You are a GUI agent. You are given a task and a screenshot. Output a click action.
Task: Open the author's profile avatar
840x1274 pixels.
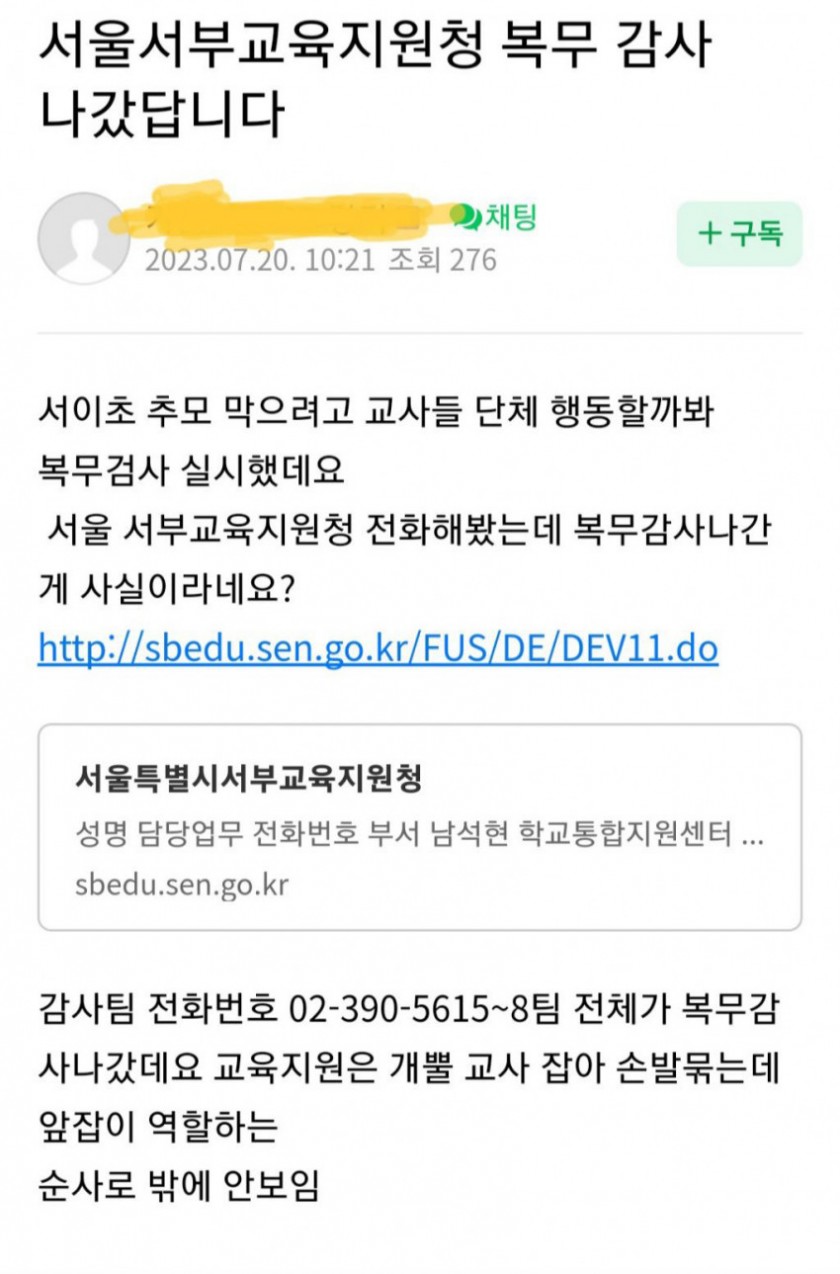click(x=82, y=238)
